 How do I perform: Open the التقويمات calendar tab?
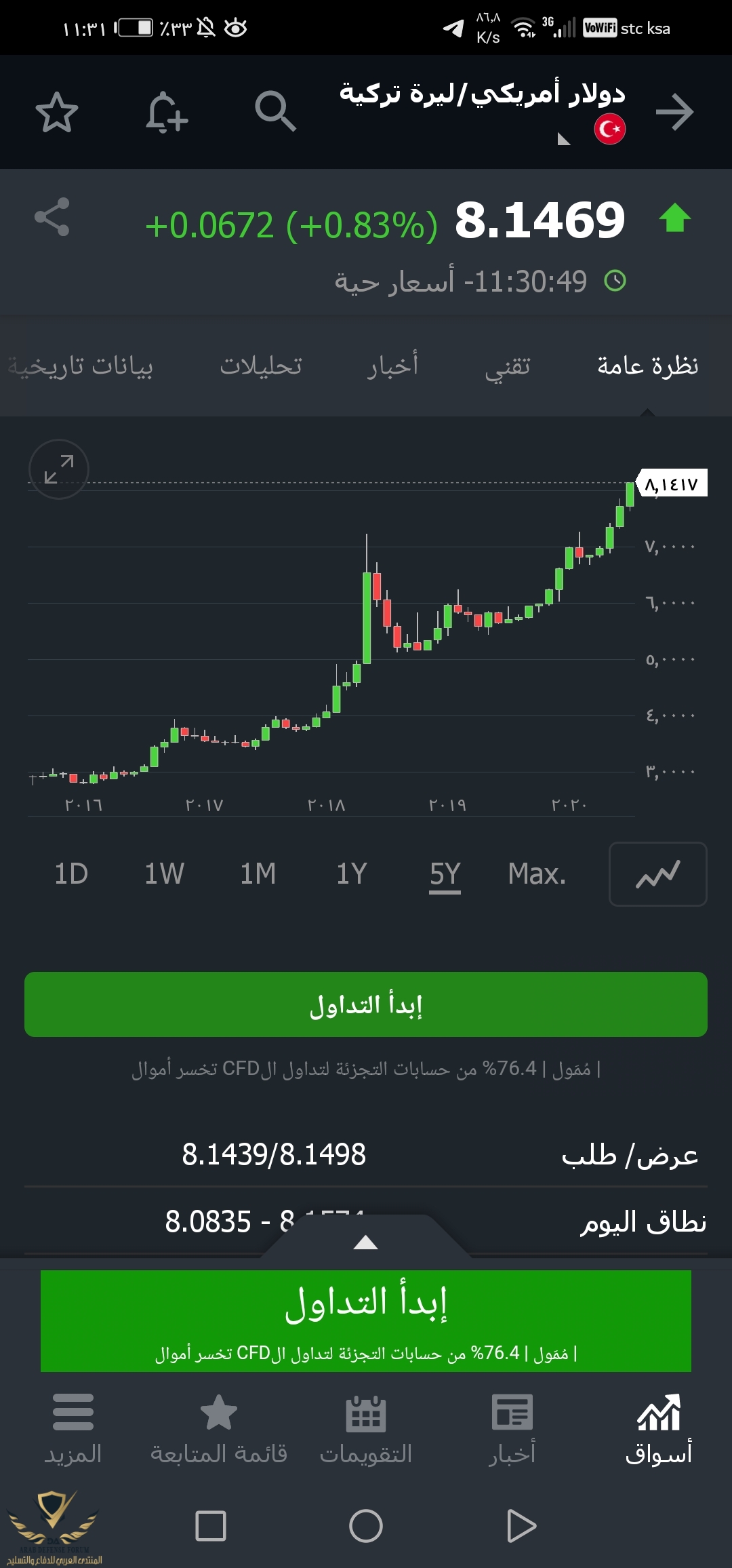coord(366,1430)
